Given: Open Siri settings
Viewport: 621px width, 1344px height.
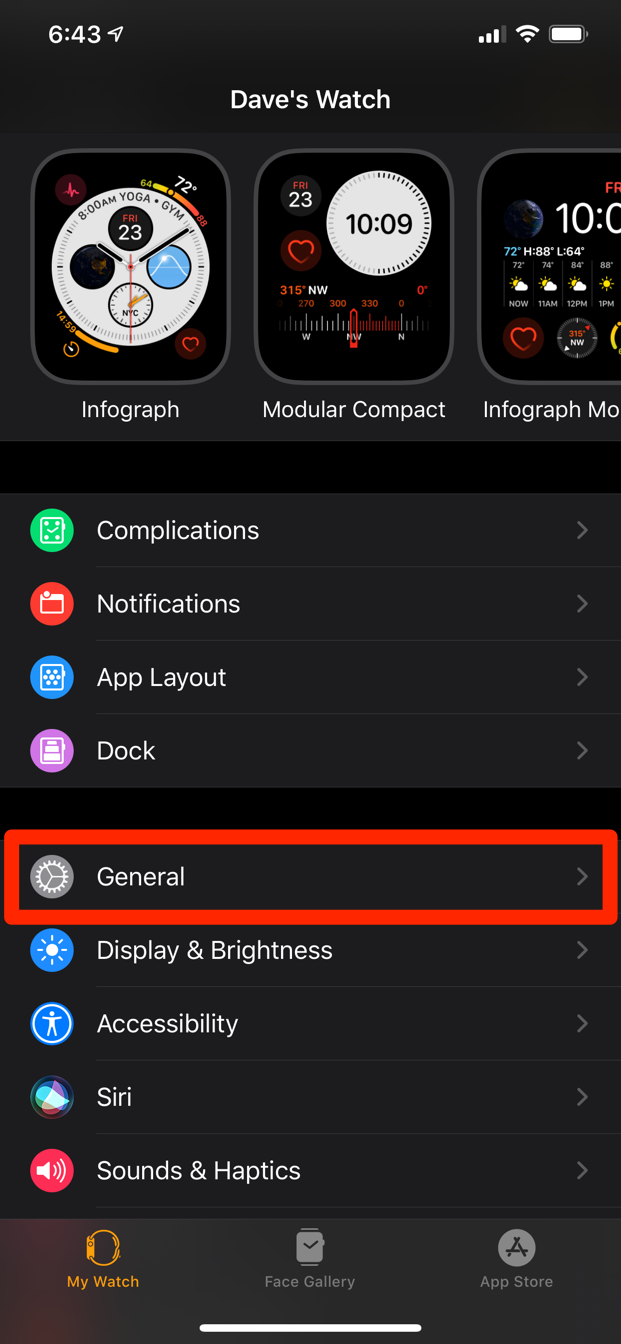Looking at the screenshot, I should (310, 1097).
